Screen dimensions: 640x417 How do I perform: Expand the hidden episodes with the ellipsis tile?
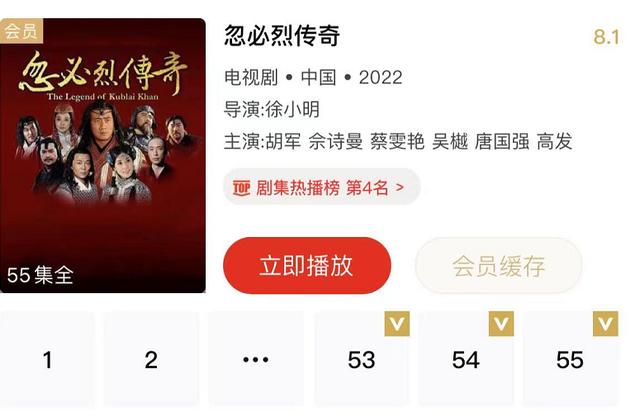(x=256, y=360)
